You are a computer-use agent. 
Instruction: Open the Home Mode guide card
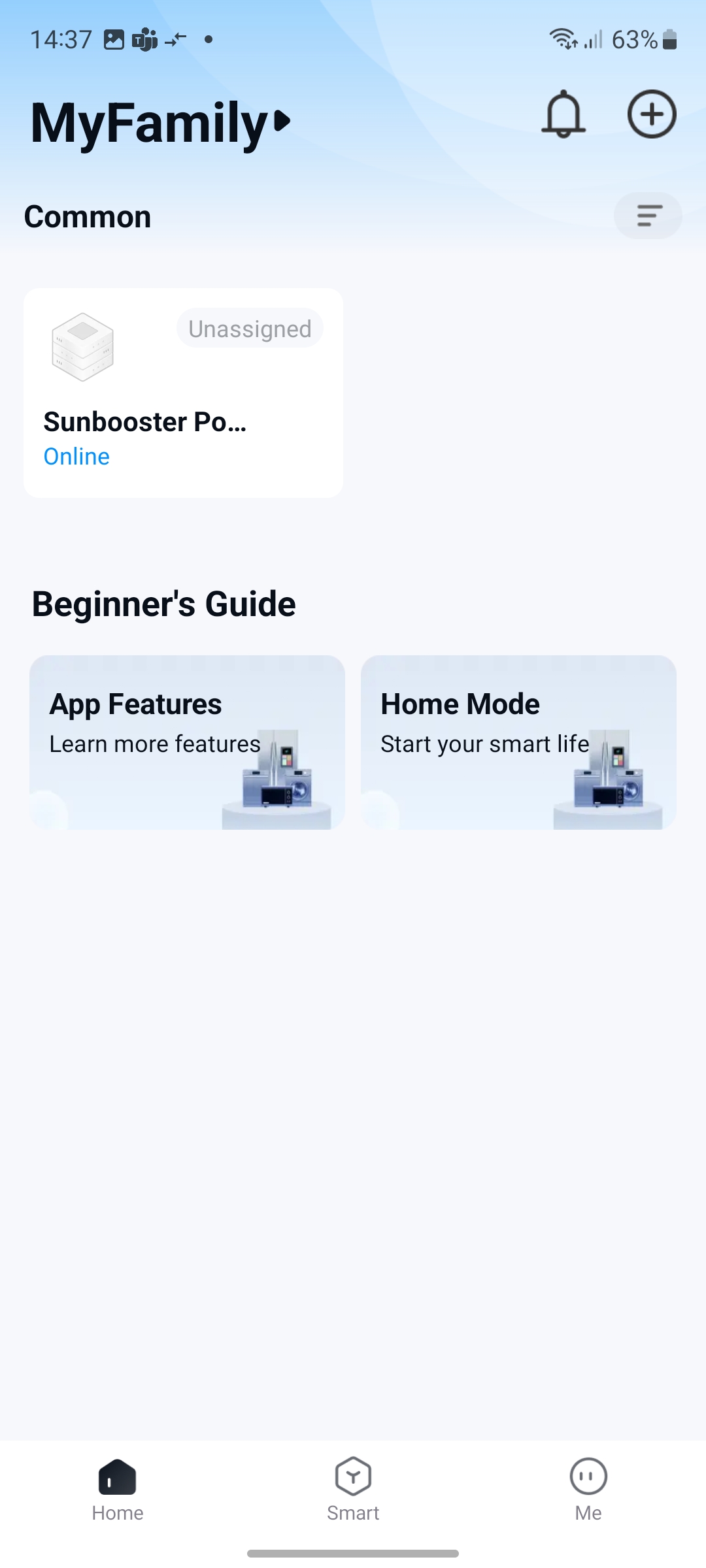coord(518,742)
